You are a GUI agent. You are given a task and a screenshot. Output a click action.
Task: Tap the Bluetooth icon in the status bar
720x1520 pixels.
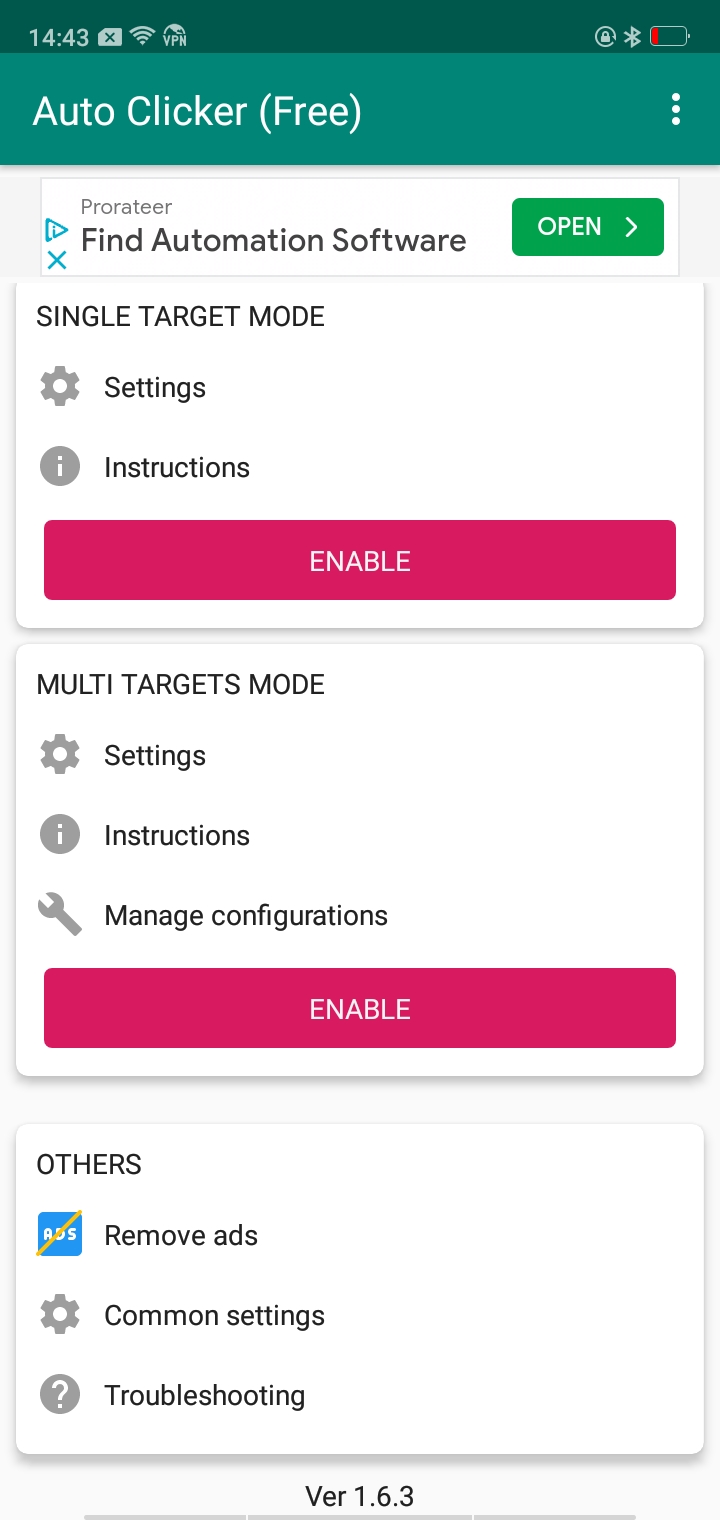click(632, 36)
